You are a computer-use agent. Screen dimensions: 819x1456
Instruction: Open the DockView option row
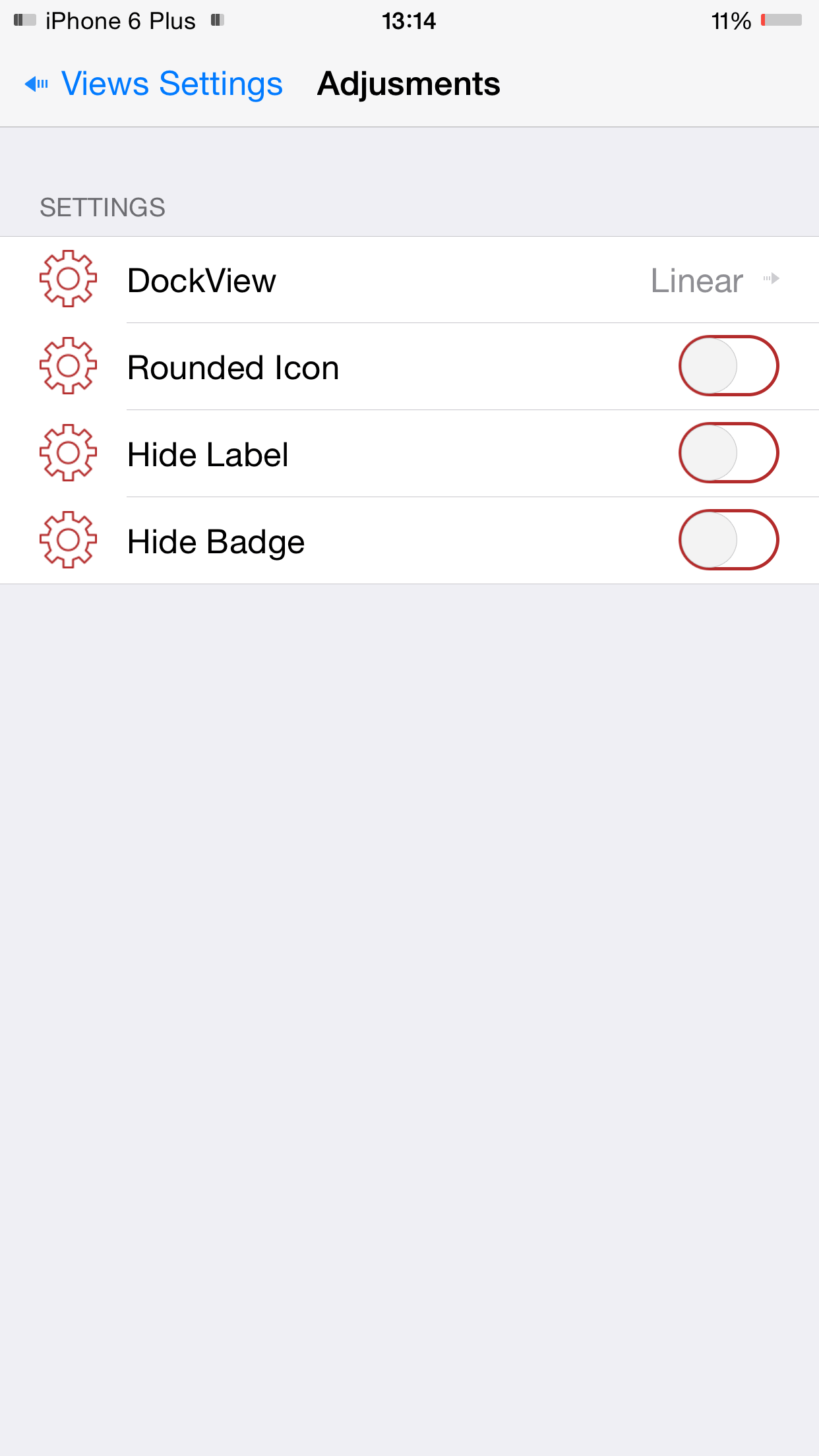click(x=409, y=280)
